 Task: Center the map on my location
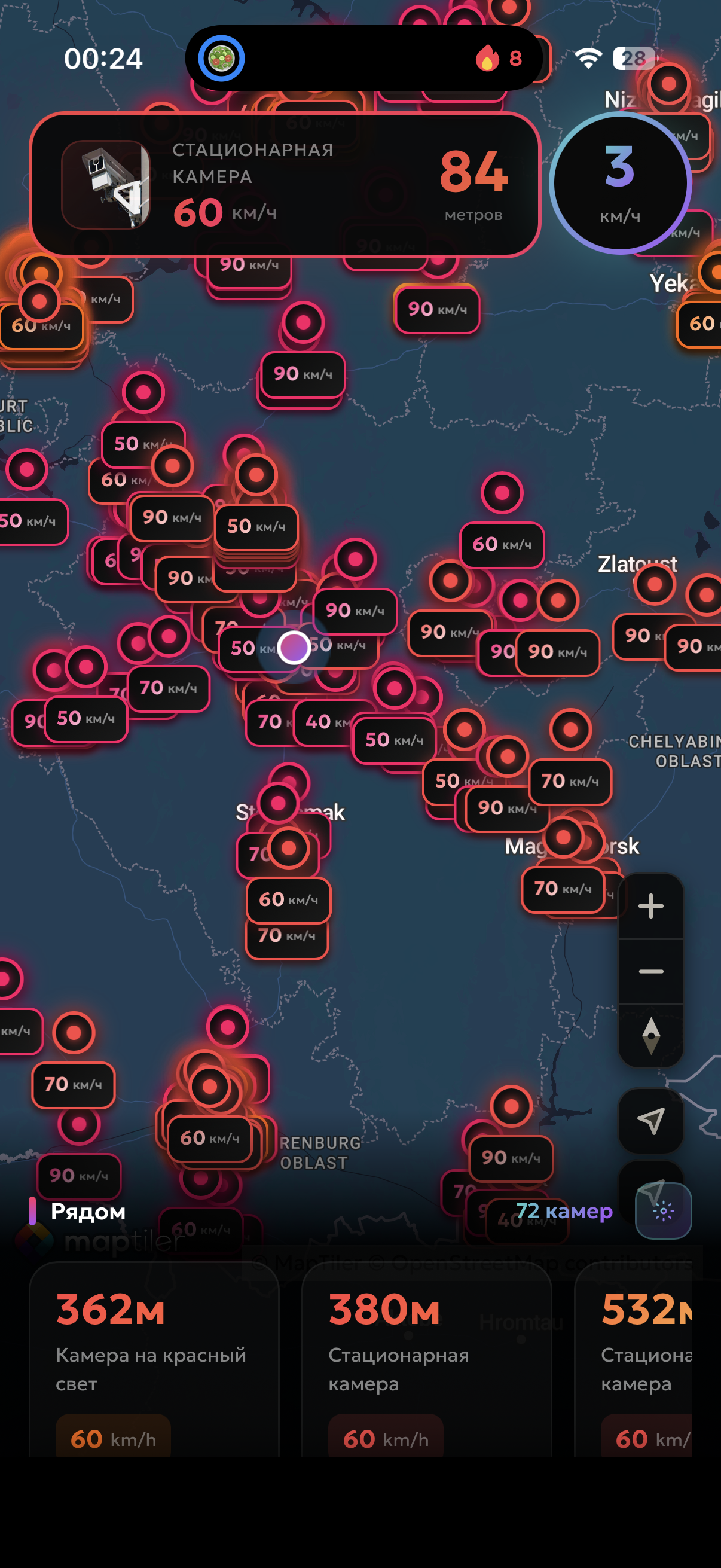(650, 1121)
